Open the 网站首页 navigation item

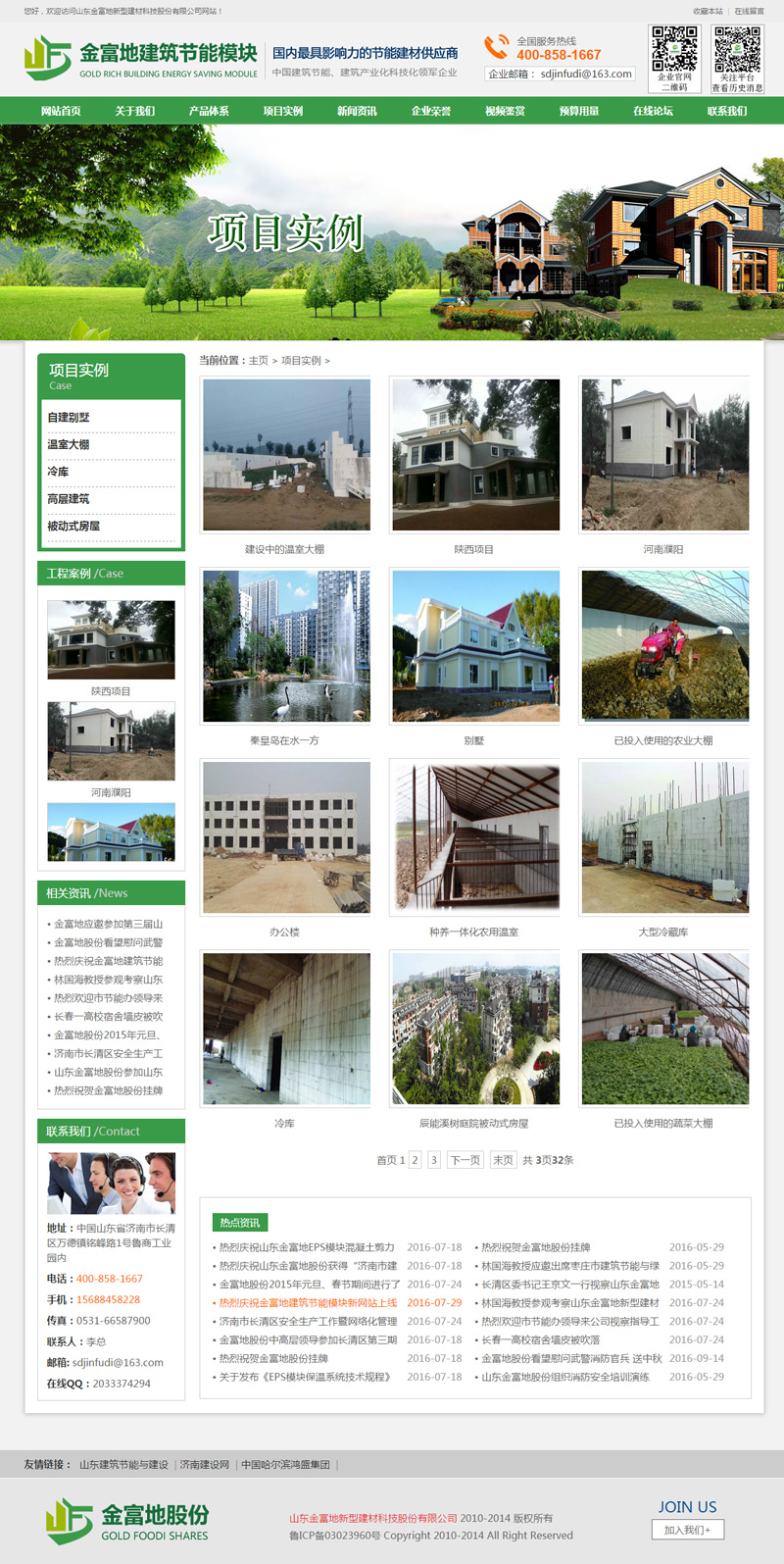coord(61,111)
